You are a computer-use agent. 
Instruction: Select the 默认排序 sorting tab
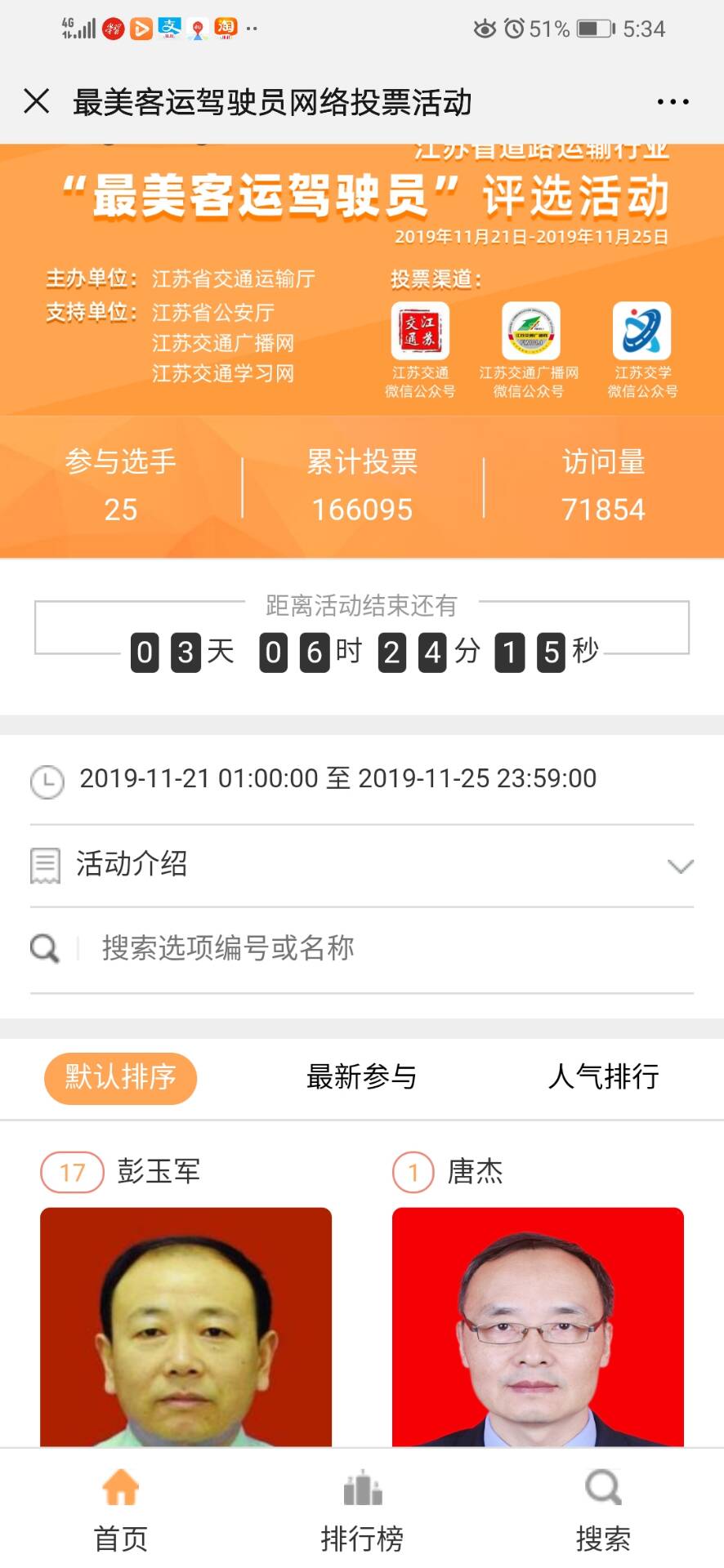tap(120, 1077)
